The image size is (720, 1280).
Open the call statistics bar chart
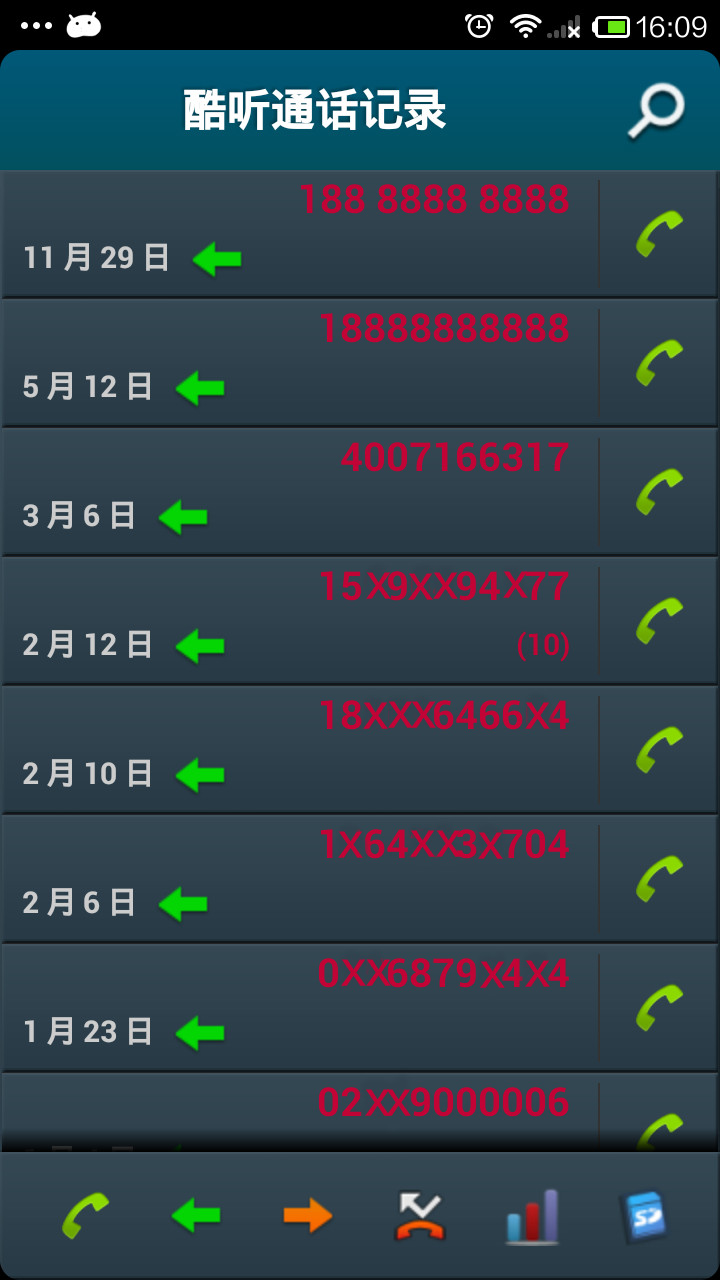coord(531,1216)
